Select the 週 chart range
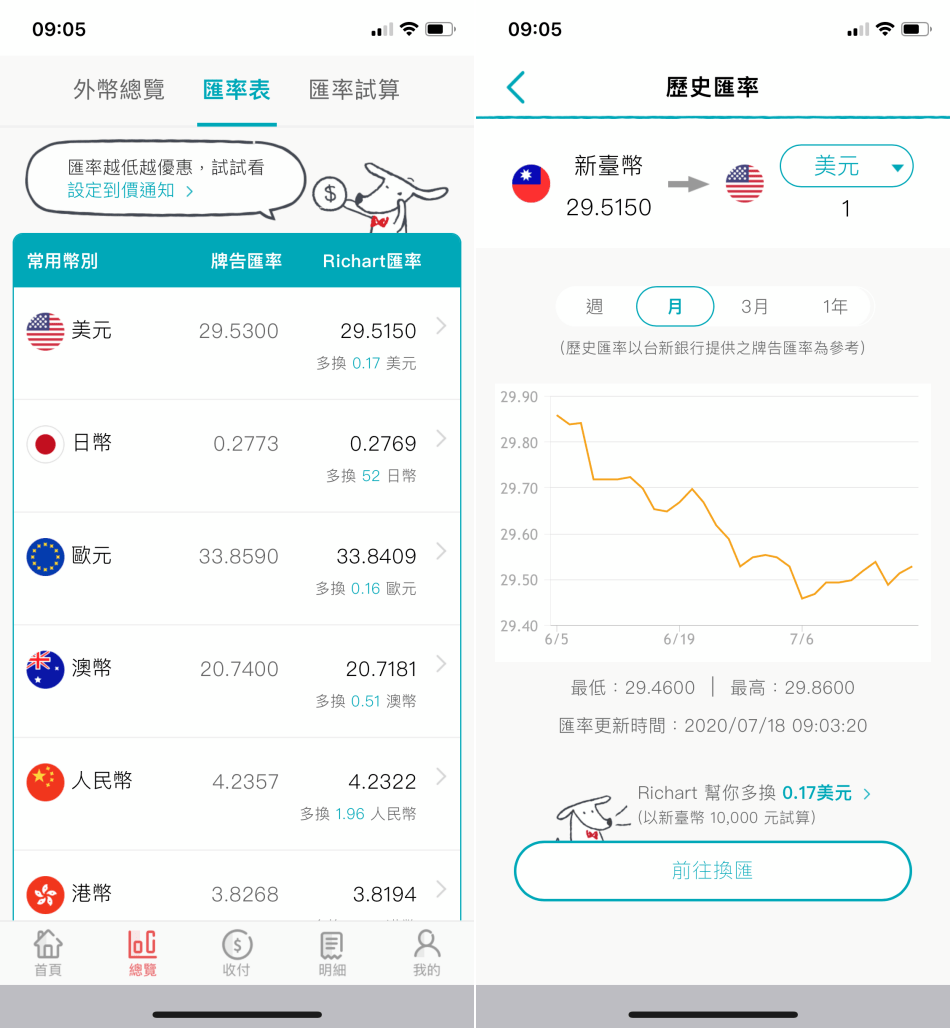 [x=595, y=307]
